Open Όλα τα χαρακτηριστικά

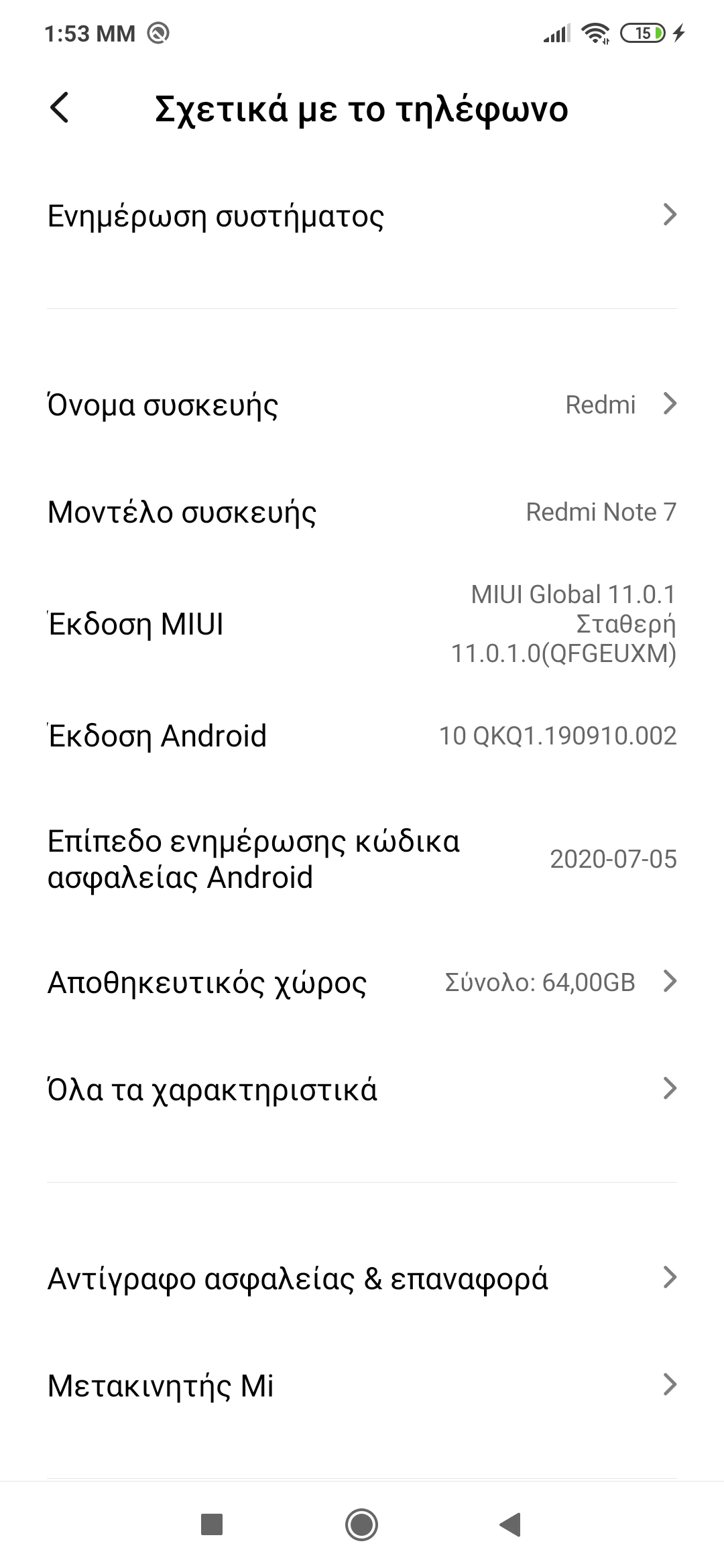362,1090
